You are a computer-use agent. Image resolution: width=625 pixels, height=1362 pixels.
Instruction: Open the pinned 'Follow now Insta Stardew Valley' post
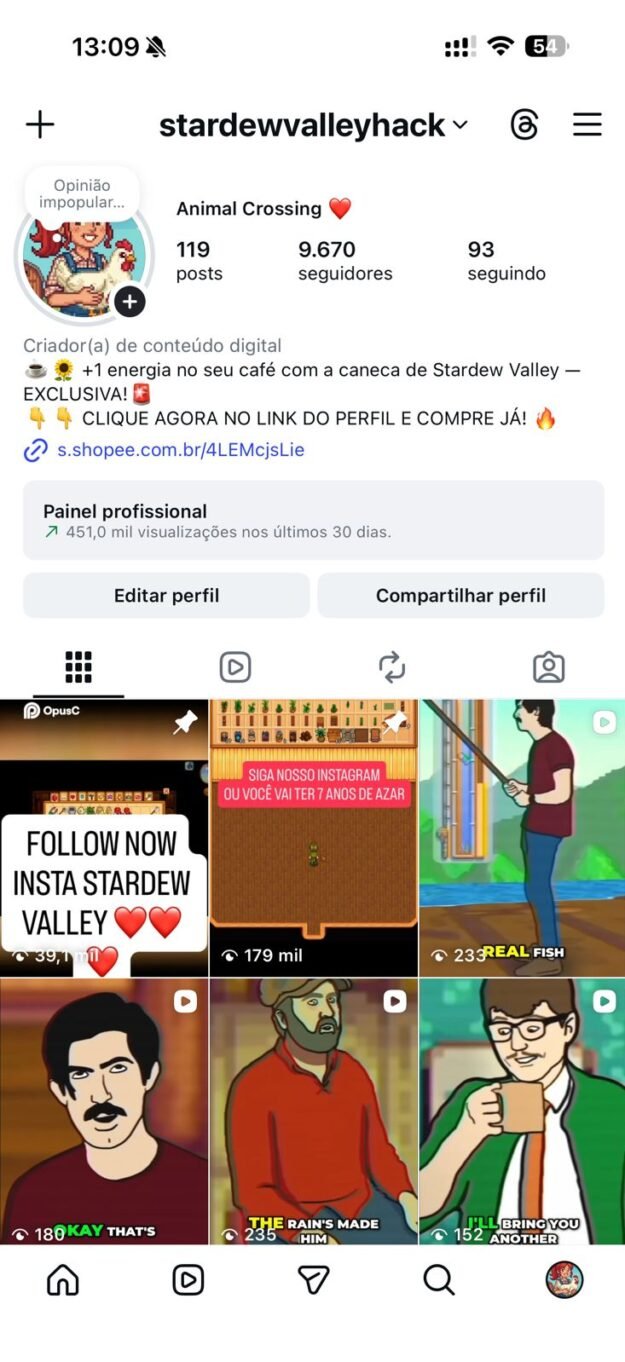tap(104, 837)
